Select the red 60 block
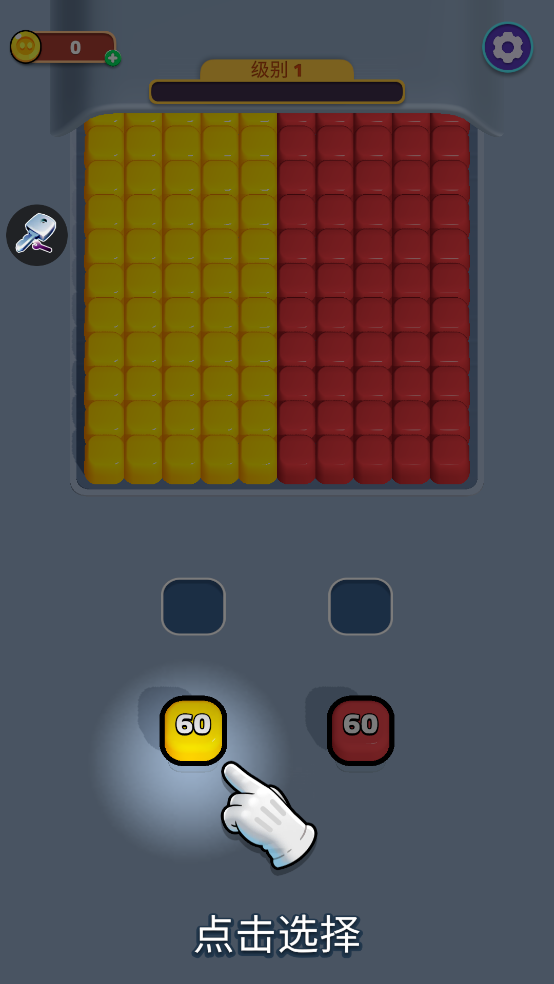The width and height of the screenshot is (554, 984). 361,730
